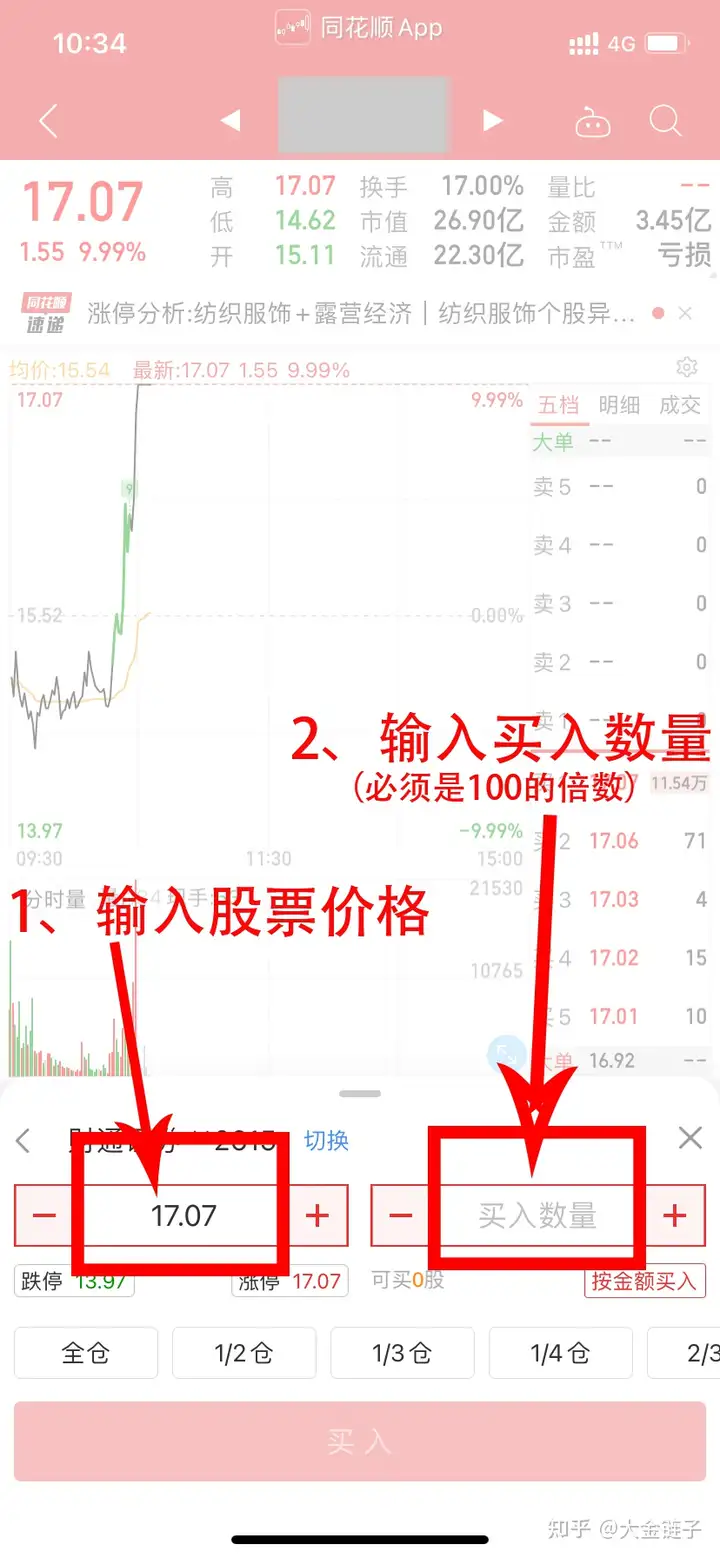Open chart settings gear

(x=687, y=366)
